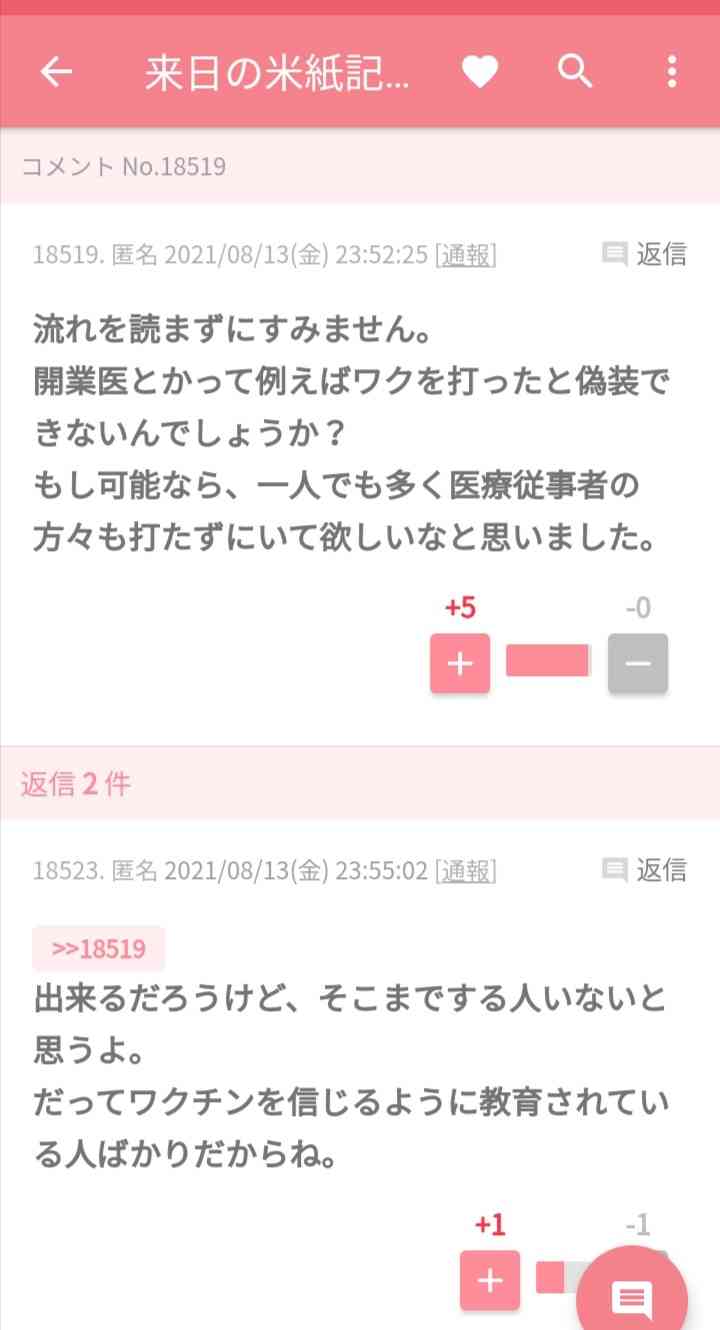Screen dimensions: 720x1330
Task: Upvote comment 18519 with the plus button
Action: coord(460,664)
